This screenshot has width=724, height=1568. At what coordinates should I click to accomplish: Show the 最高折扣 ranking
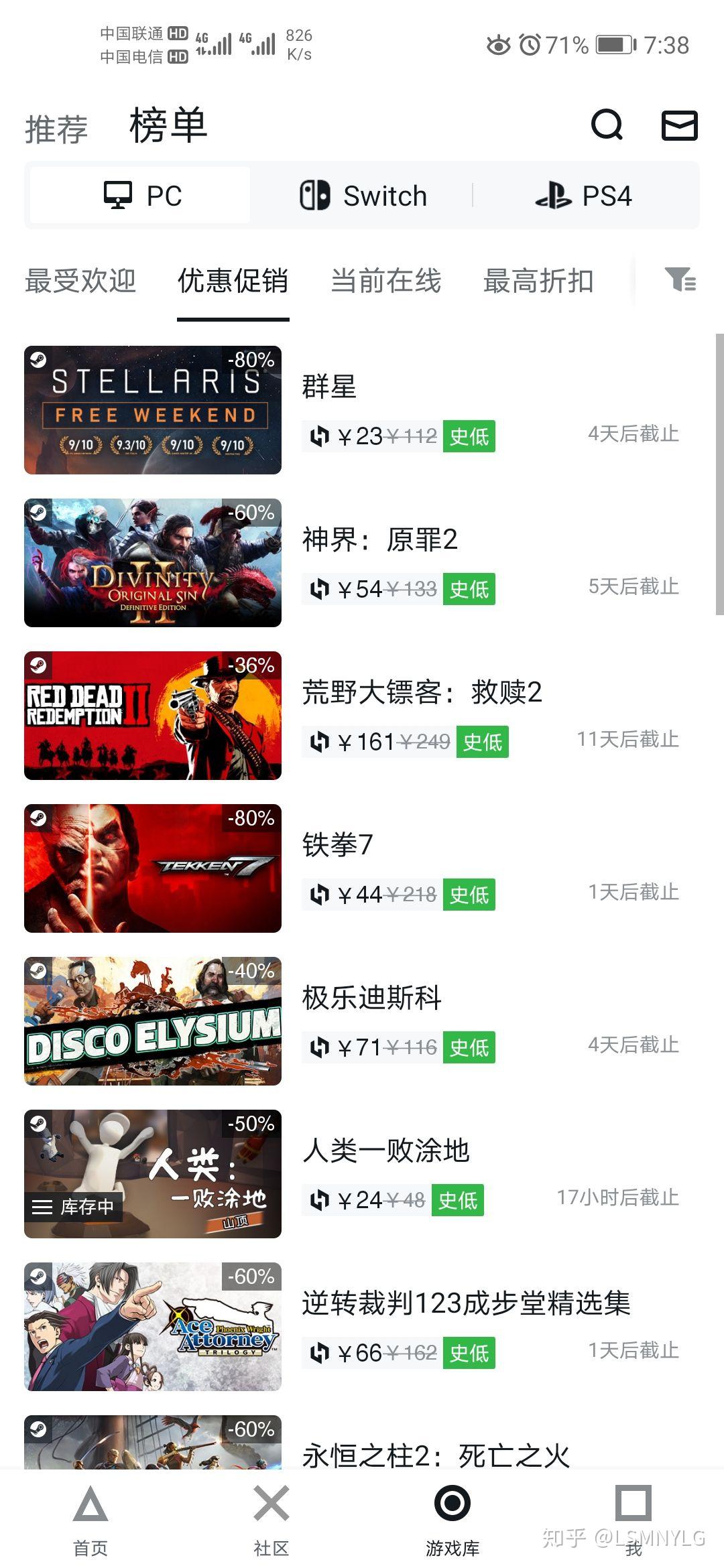538,281
